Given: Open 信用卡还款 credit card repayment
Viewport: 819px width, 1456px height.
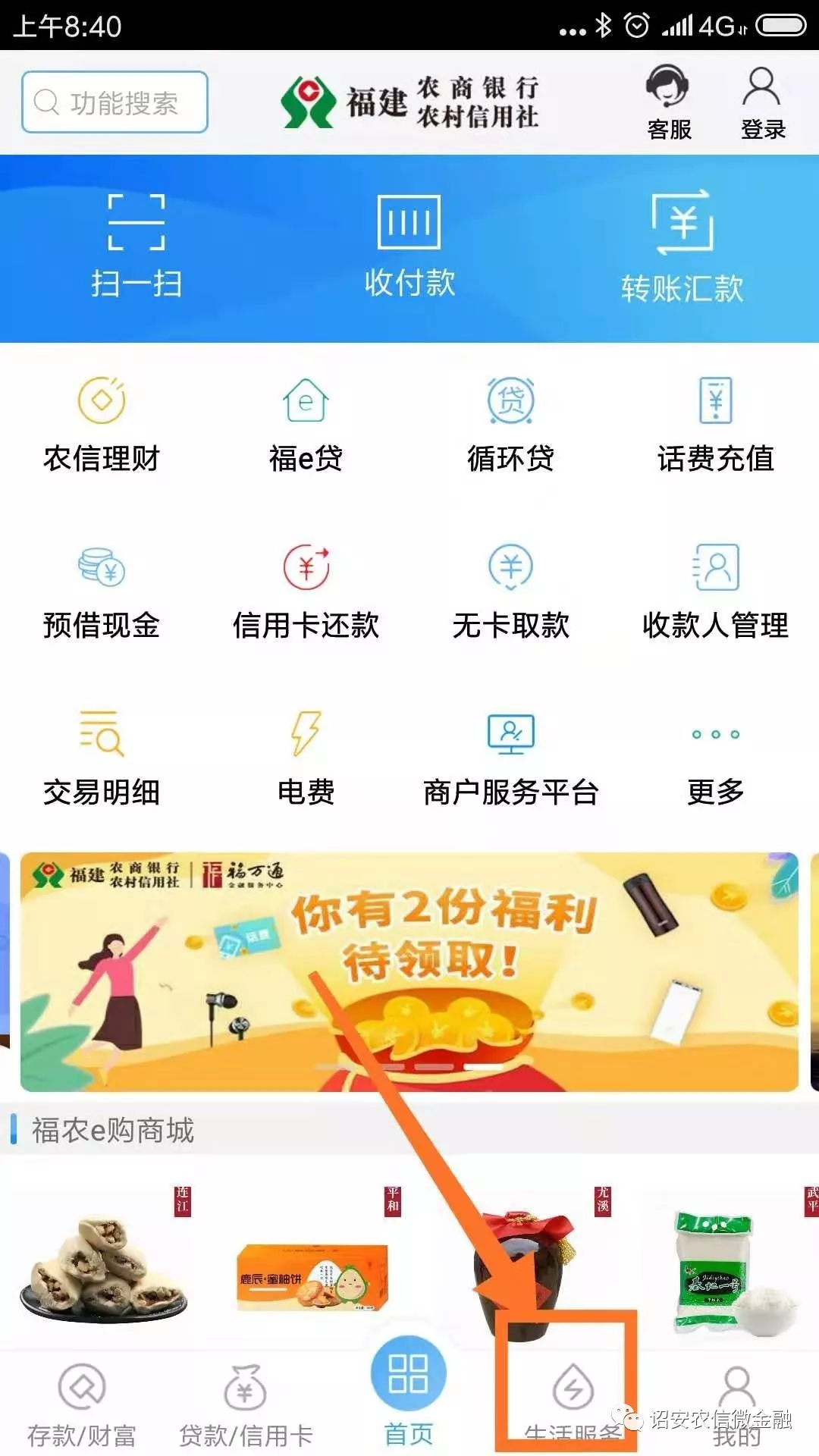Looking at the screenshot, I should (x=306, y=591).
